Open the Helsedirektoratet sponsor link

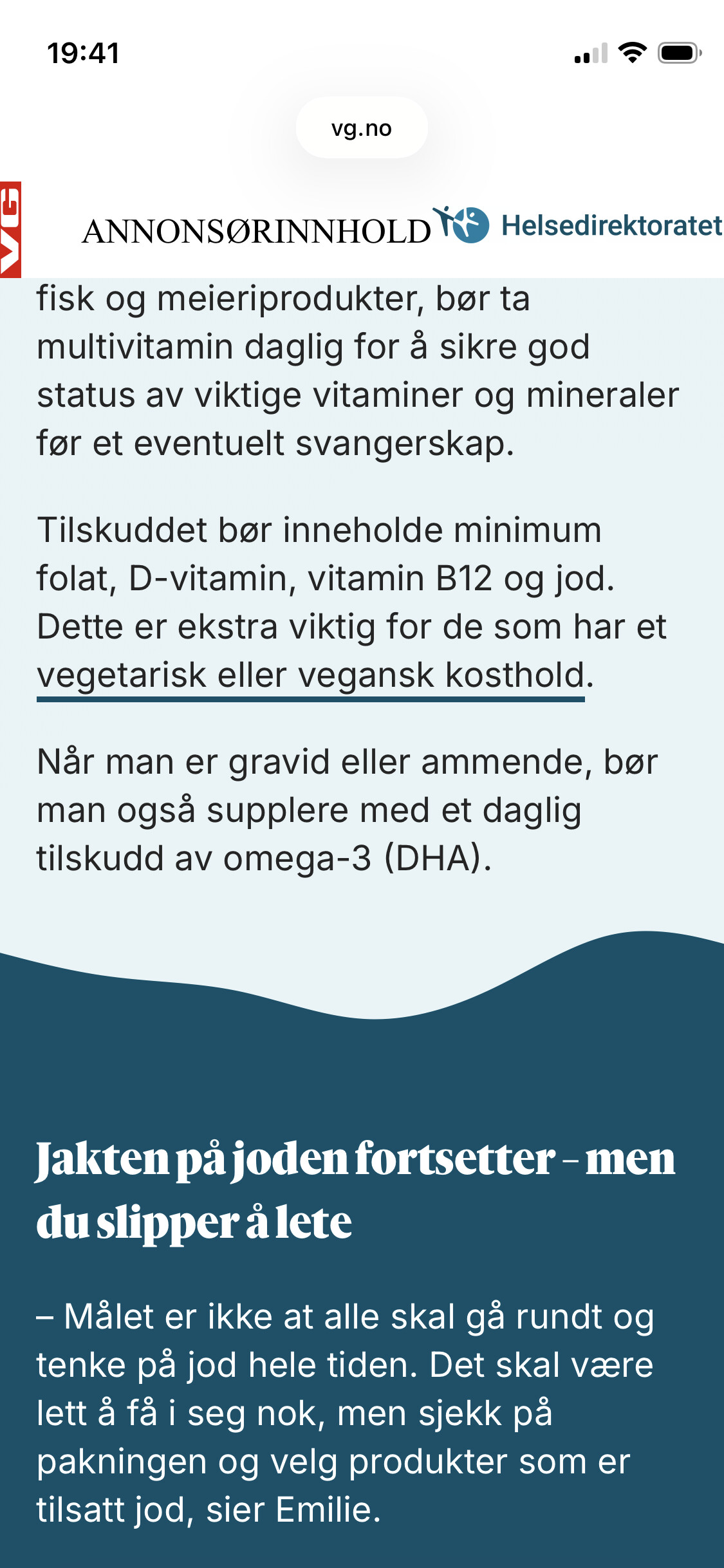point(578,226)
